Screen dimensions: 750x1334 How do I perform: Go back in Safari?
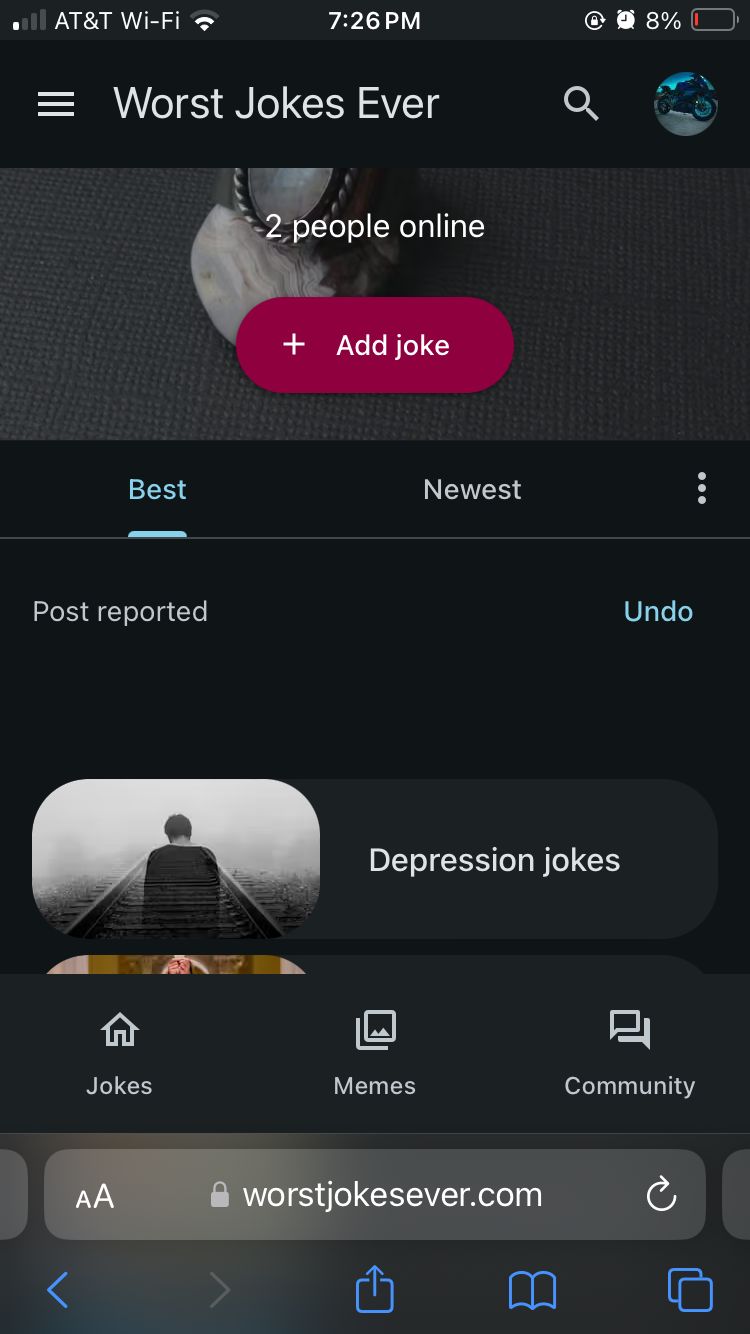click(x=58, y=1291)
